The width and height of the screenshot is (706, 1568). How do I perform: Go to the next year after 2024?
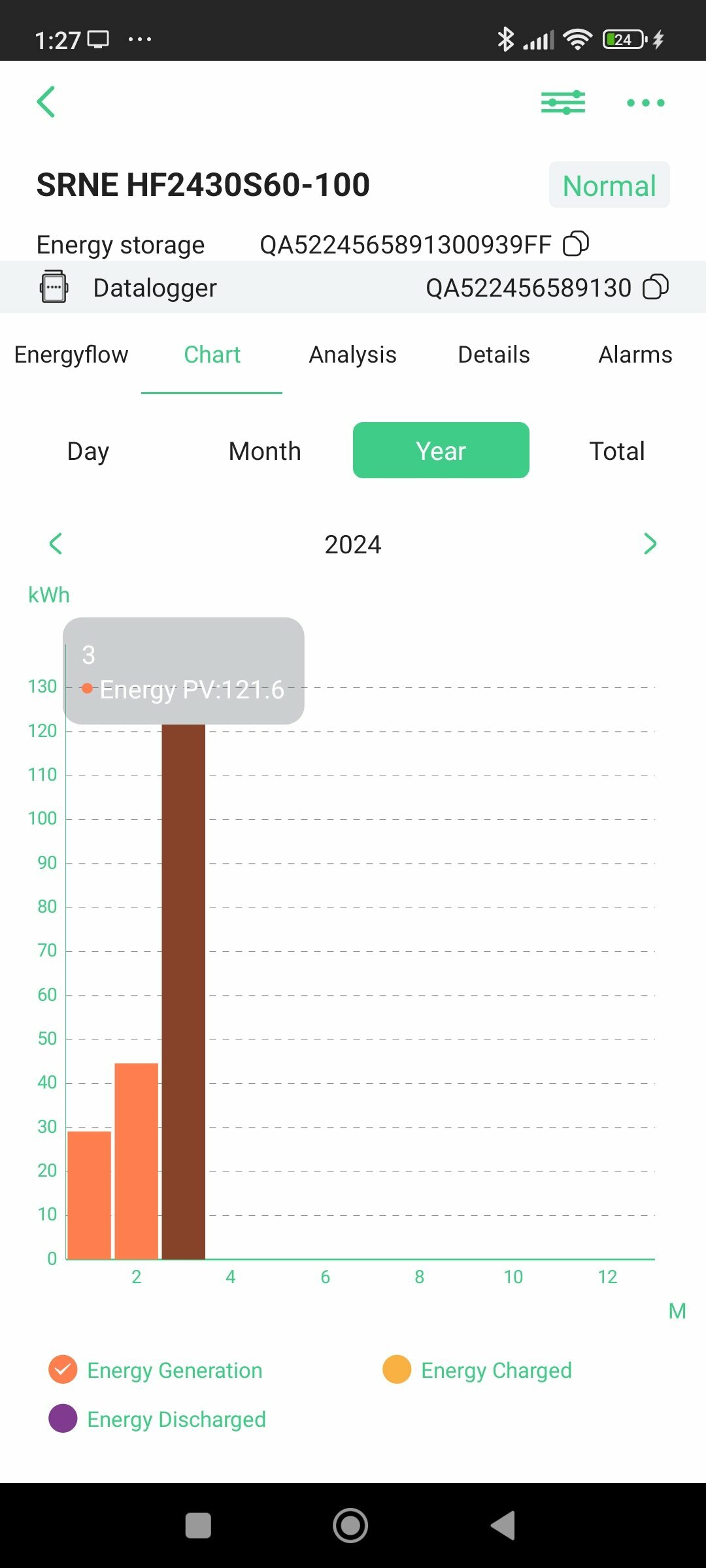pyautogui.click(x=650, y=544)
